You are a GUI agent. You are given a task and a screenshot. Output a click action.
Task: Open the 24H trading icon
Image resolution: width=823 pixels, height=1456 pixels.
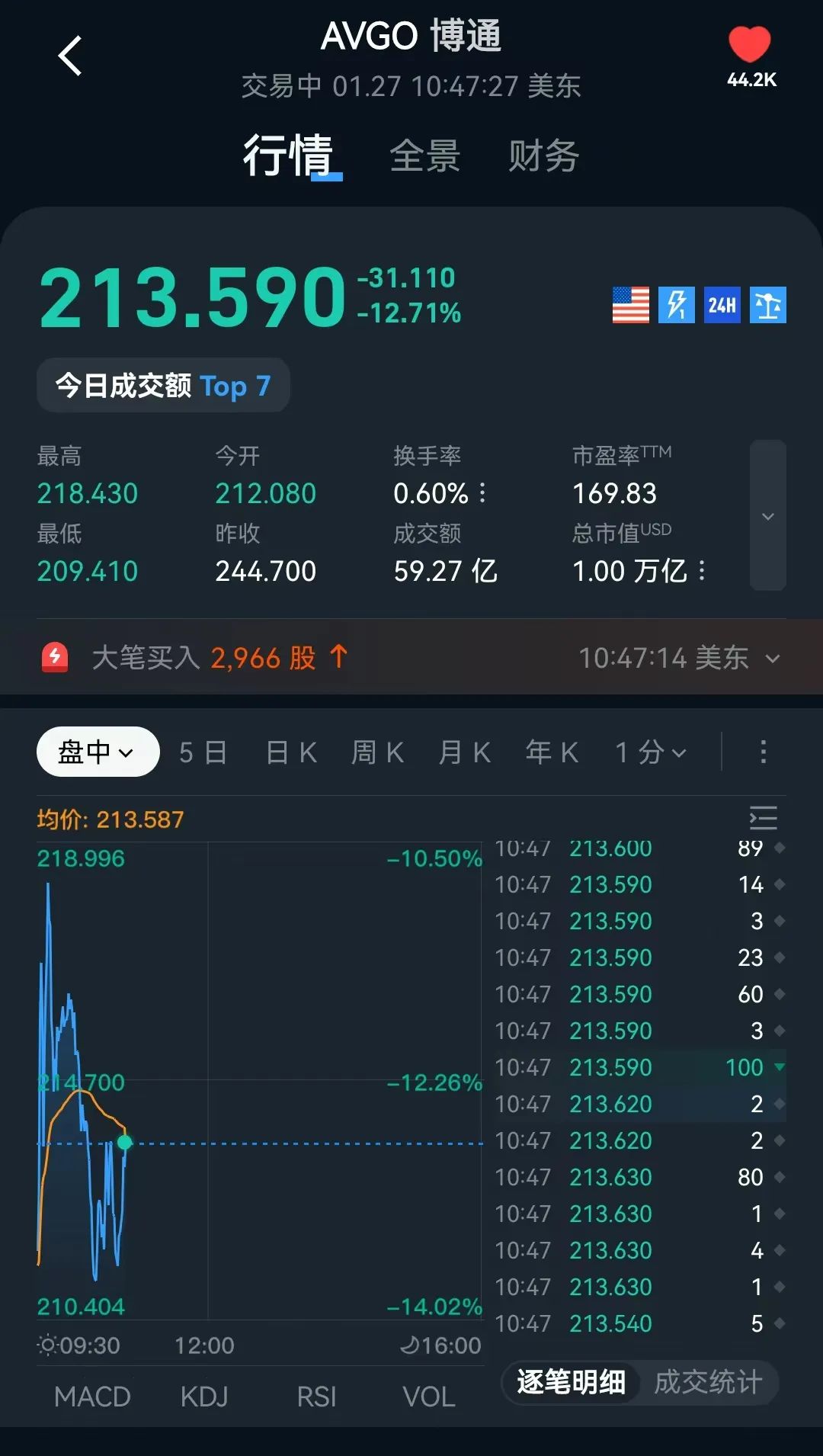pos(722,306)
